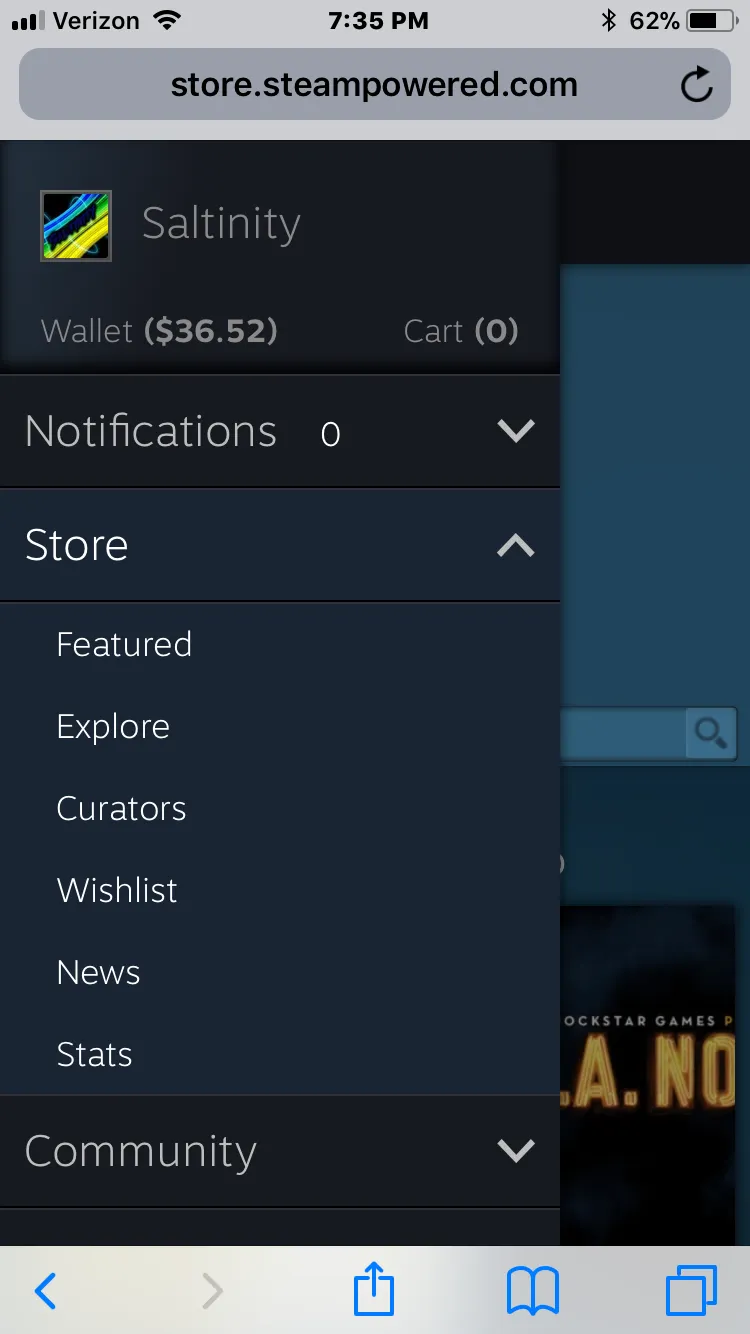750x1334 pixels.
Task: Go to Featured store page
Action: (124, 645)
